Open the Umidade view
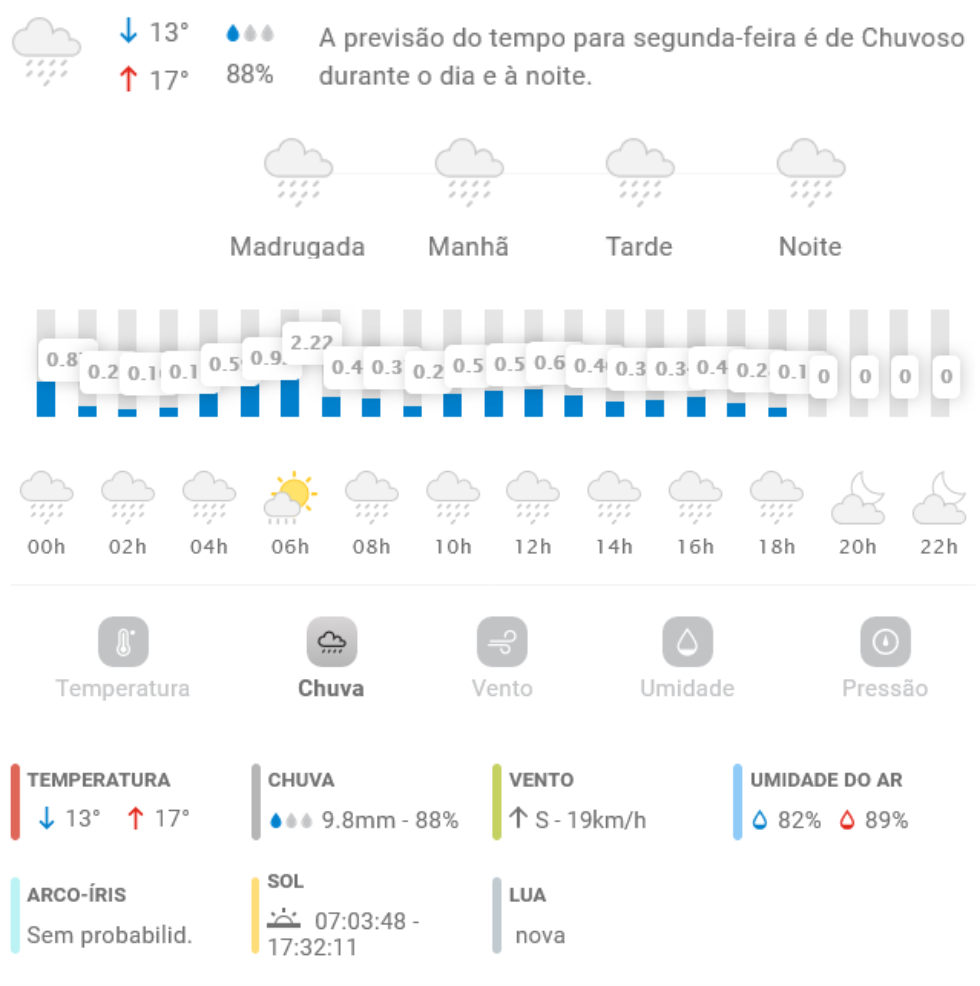The height and width of the screenshot is (986, 980). coord(687,643)
